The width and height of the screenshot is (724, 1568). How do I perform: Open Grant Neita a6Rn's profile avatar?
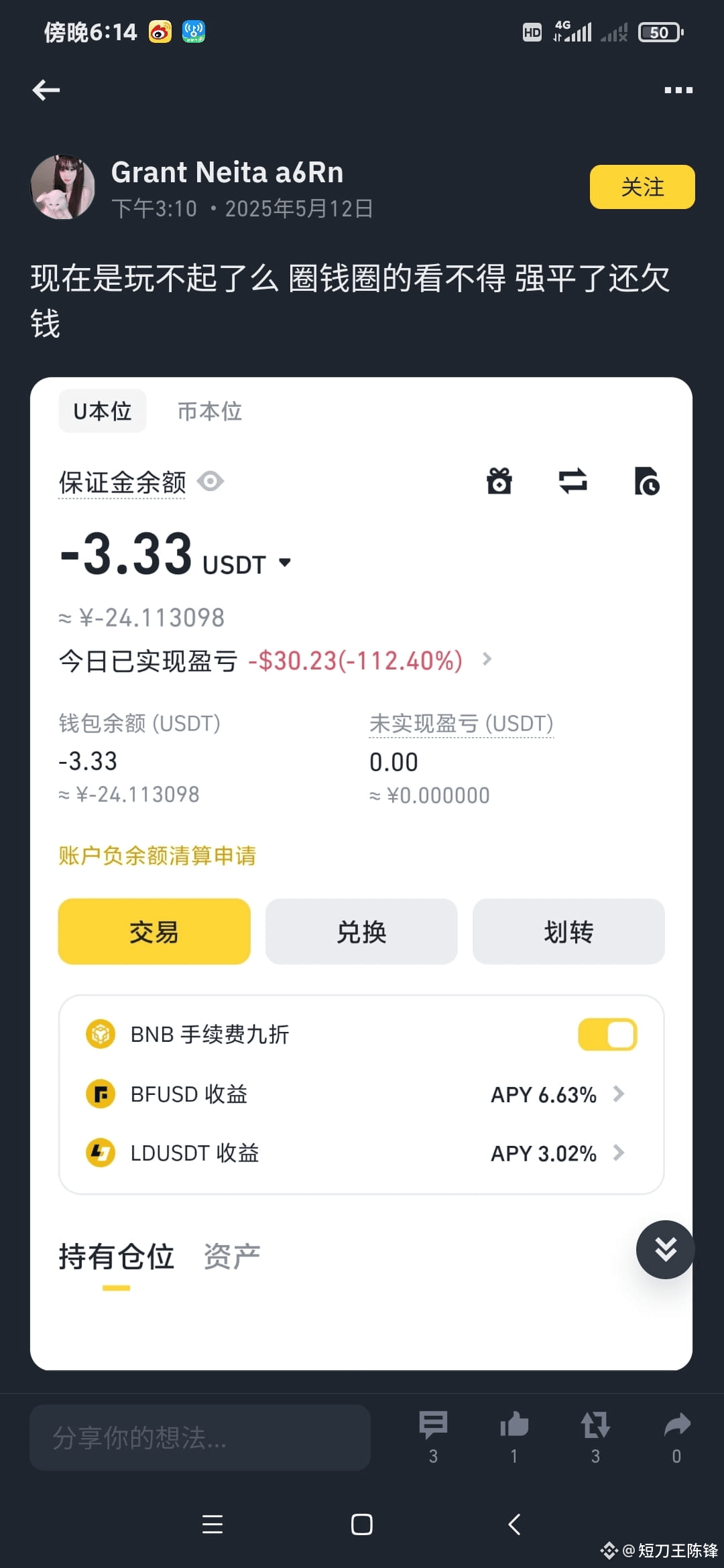[x=63, y=188]
